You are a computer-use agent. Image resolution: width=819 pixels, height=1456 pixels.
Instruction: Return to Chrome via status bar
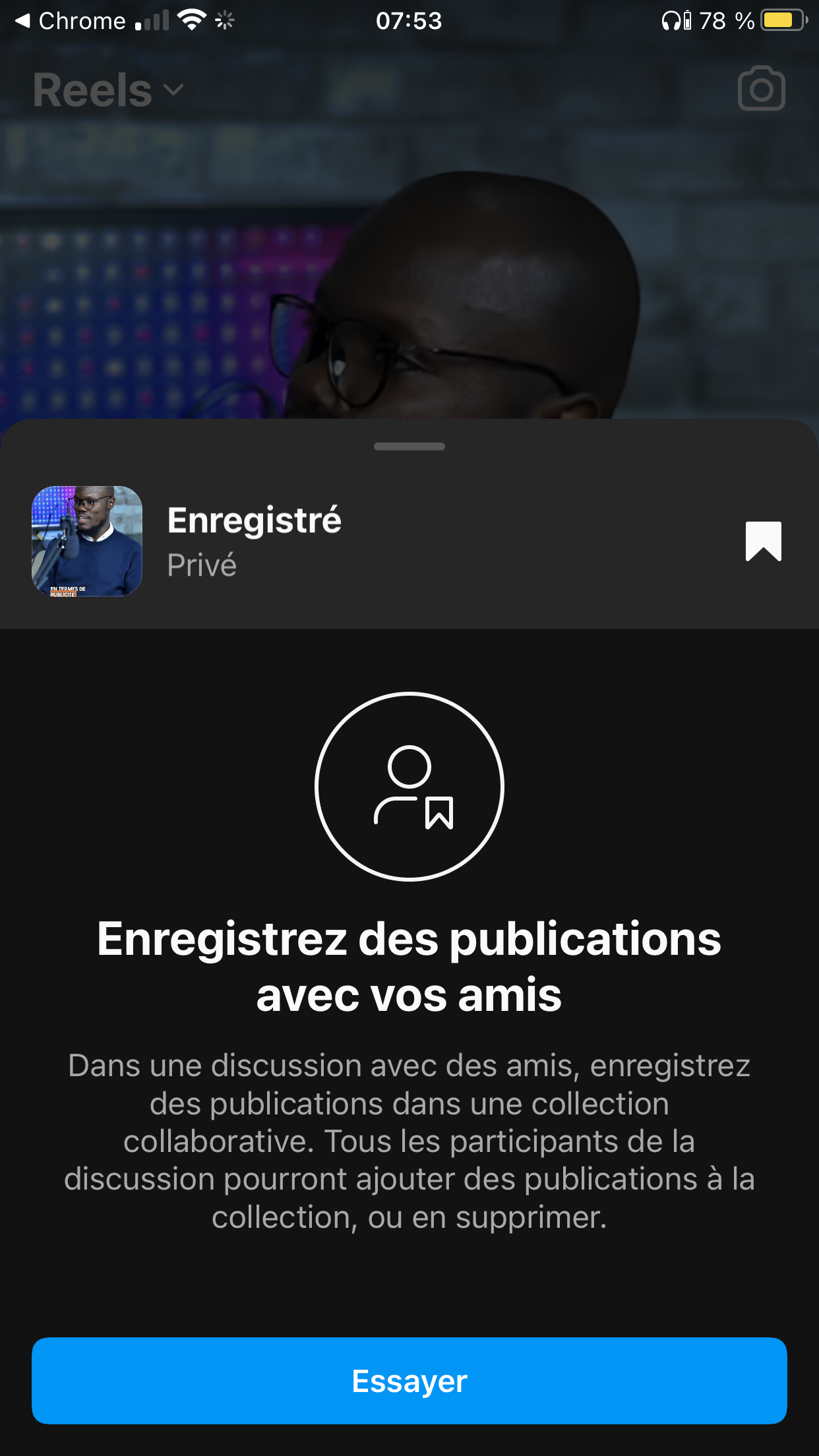click(x=71, y=21)
